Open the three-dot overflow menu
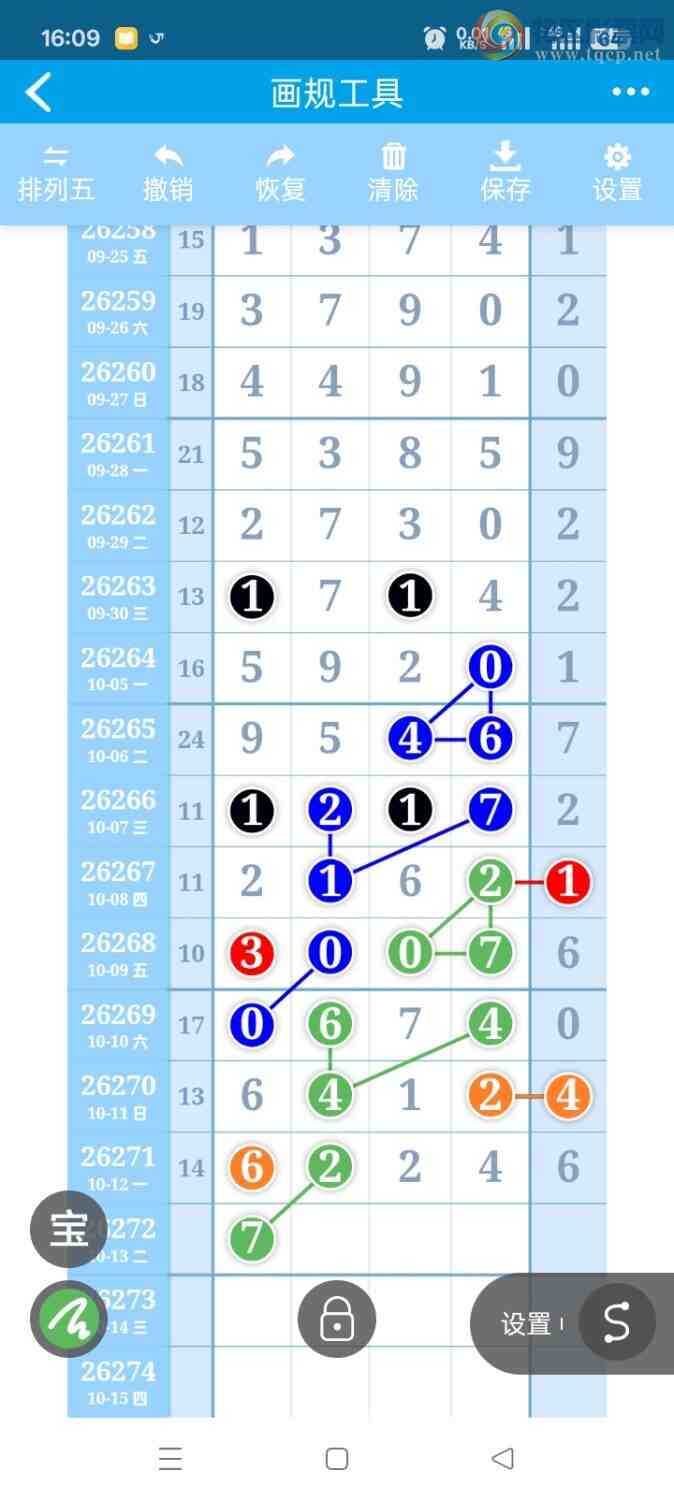 coord(631,92)
